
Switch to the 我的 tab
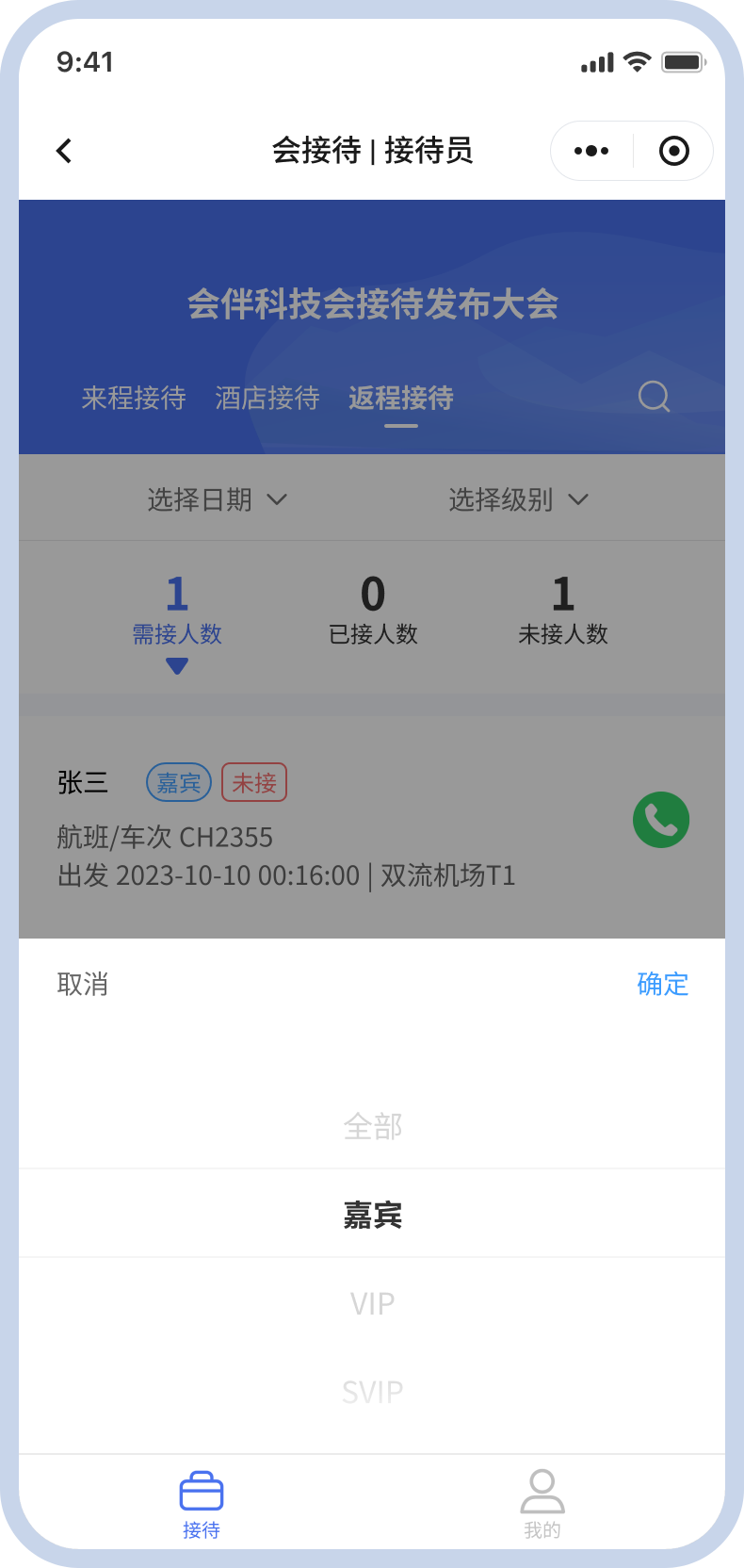(x=542, y=1505)
